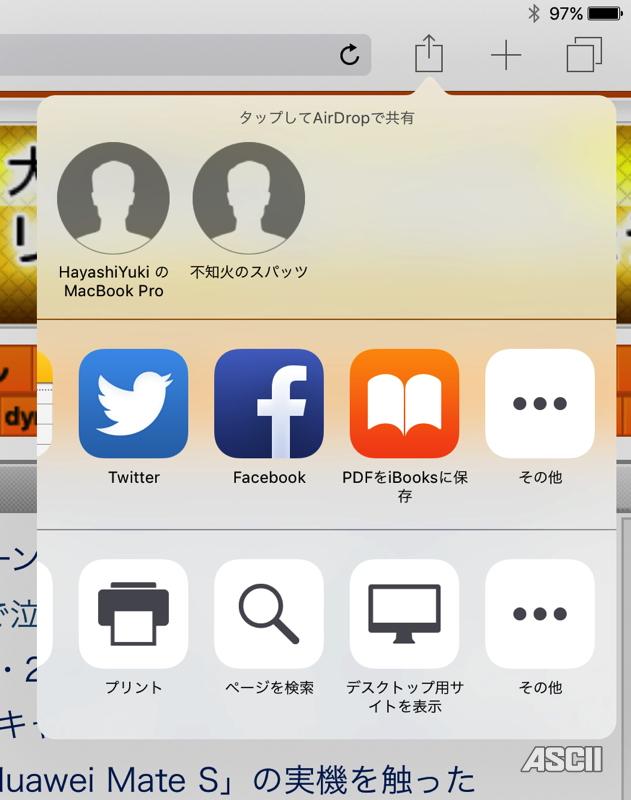
Task: Reload the page with the refresh icon
Action: point(349,55)
